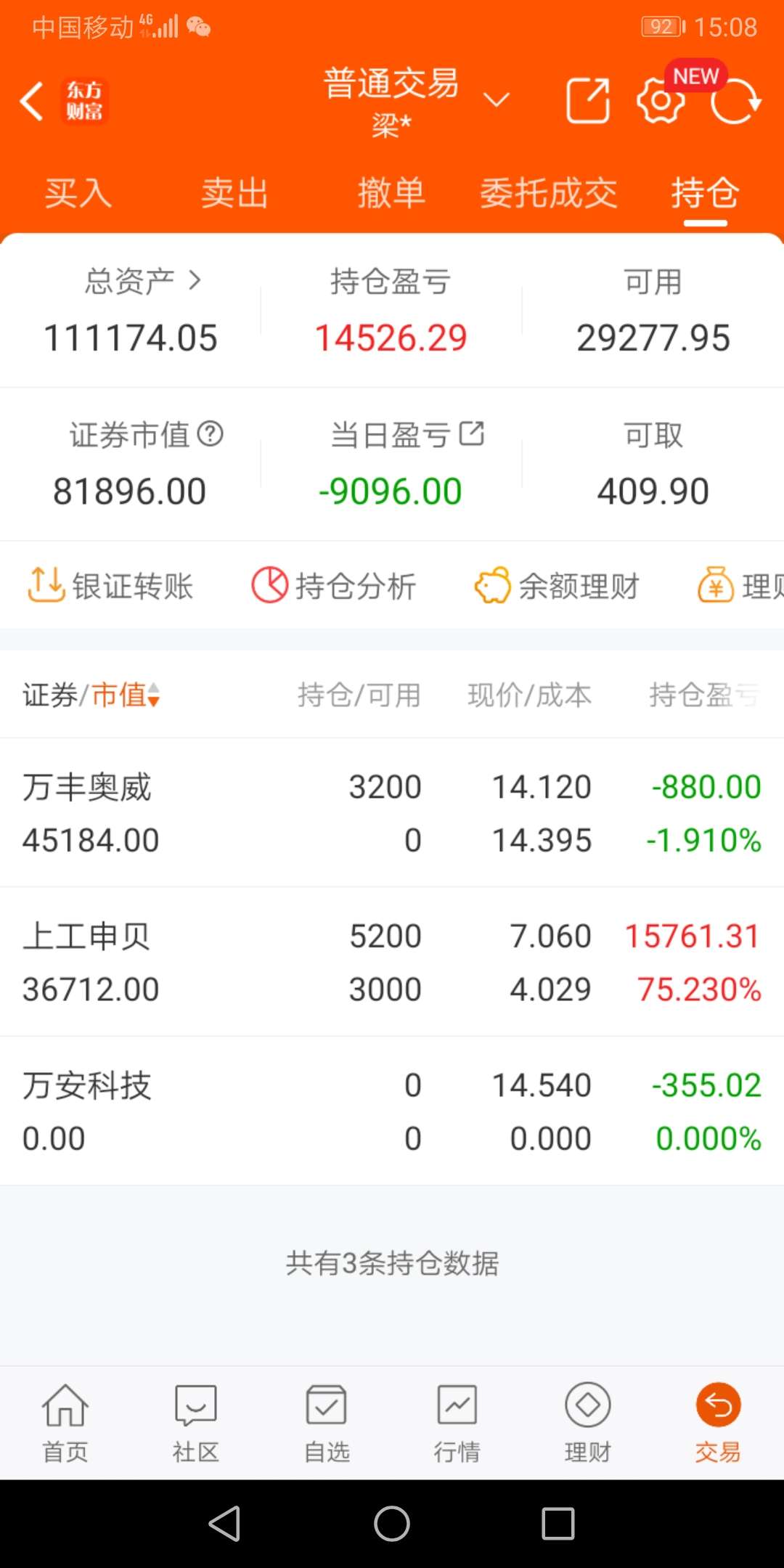Open the account switcher dropdown under 普通交易
This screenshot has width=784, height=1568.
pos(498,98)
